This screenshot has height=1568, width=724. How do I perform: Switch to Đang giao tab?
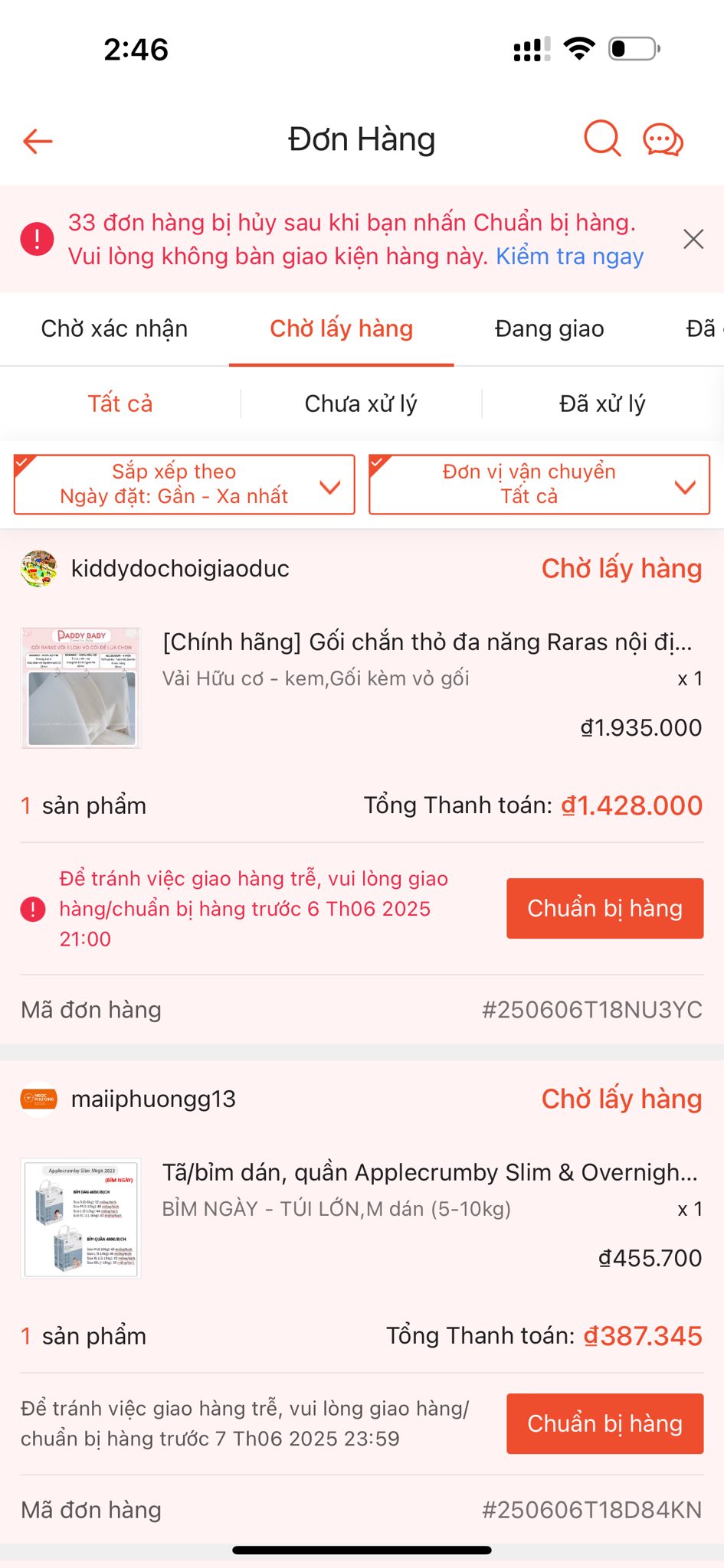tap(549, 328)
